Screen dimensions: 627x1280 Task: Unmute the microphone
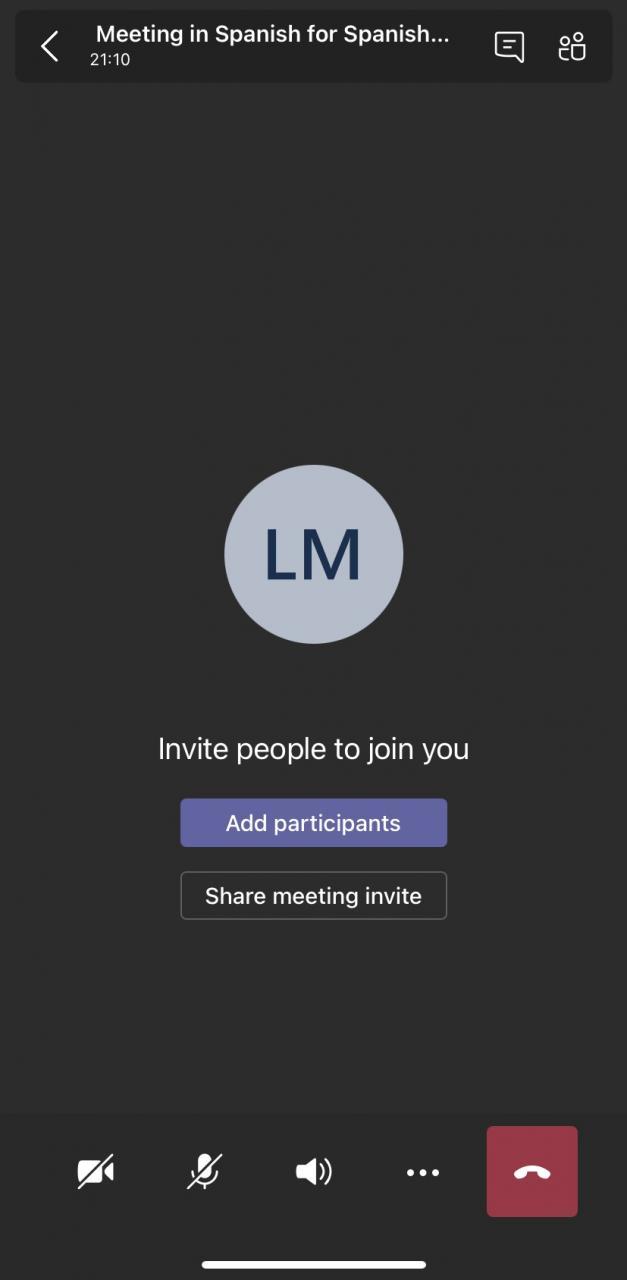(204, 1172)
